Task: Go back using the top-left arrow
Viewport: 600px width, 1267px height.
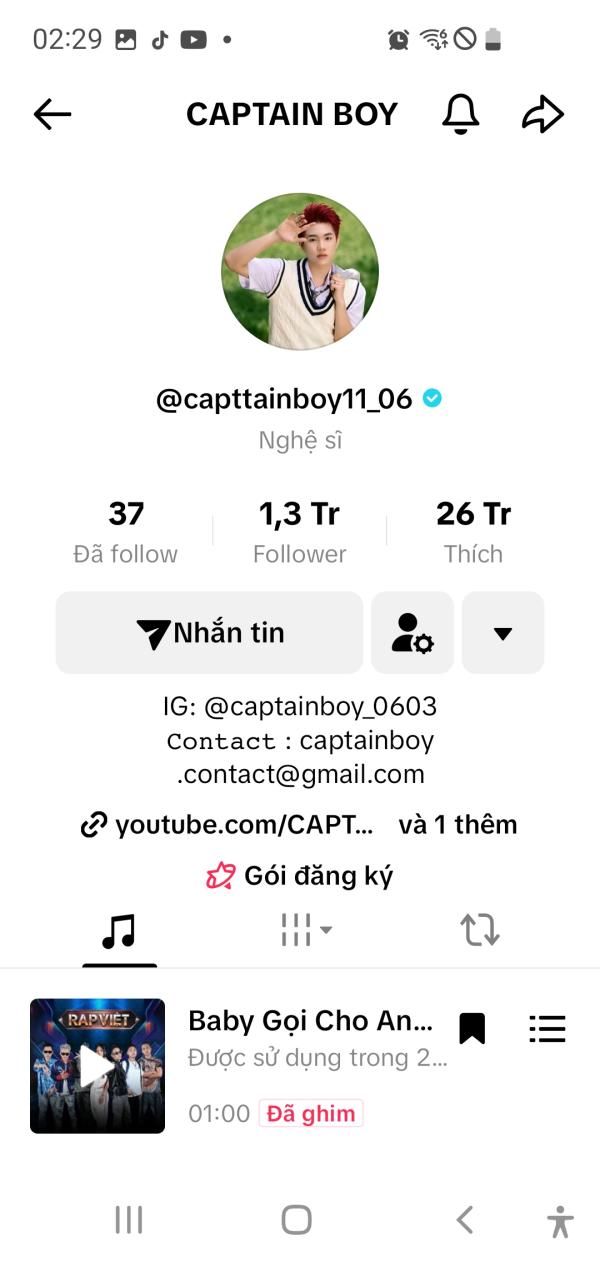Action: pos(52,114)
